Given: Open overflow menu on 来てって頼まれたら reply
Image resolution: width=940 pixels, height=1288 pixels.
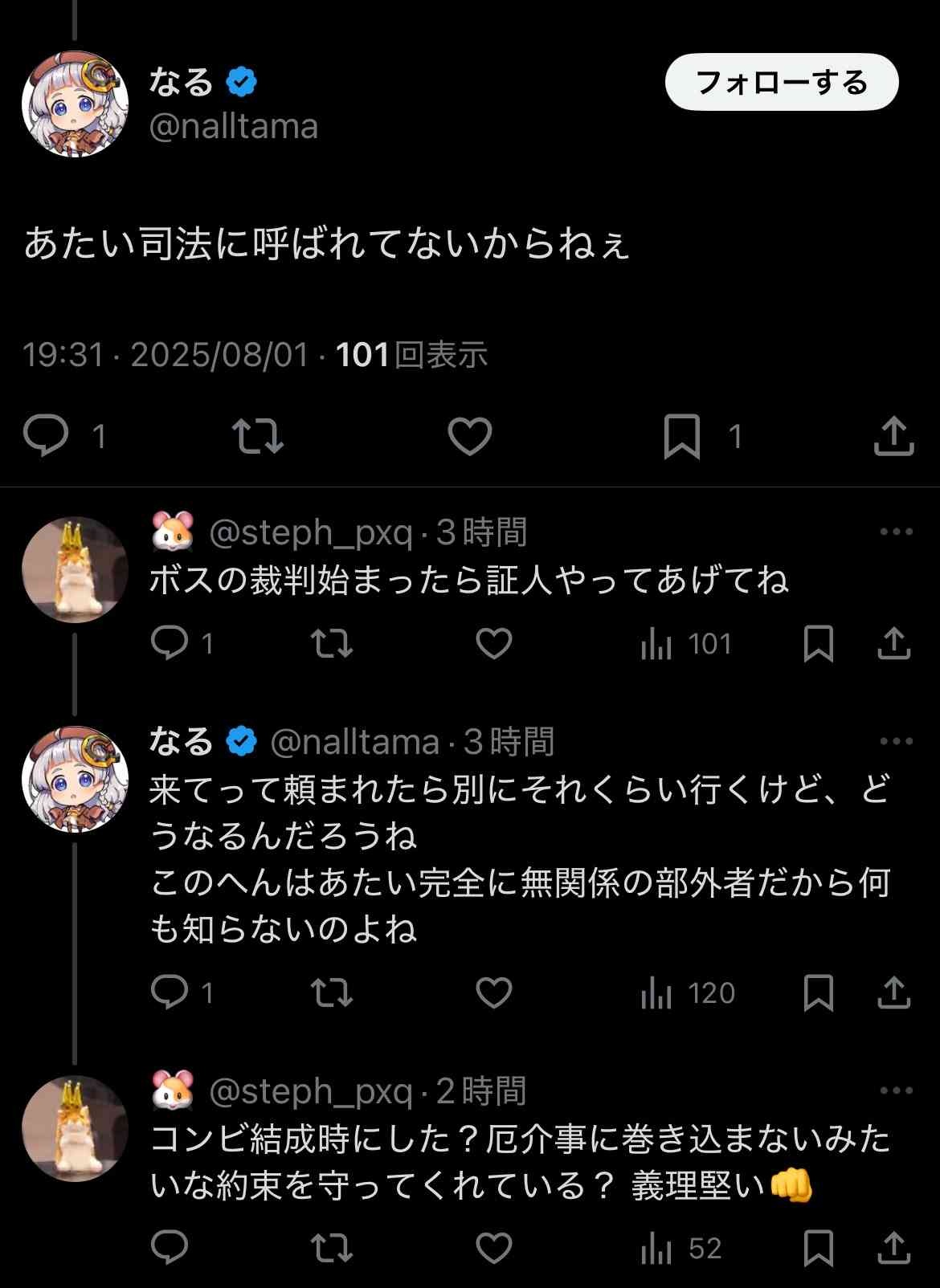Looking at the screenshot, I should (x=896, y=741).
